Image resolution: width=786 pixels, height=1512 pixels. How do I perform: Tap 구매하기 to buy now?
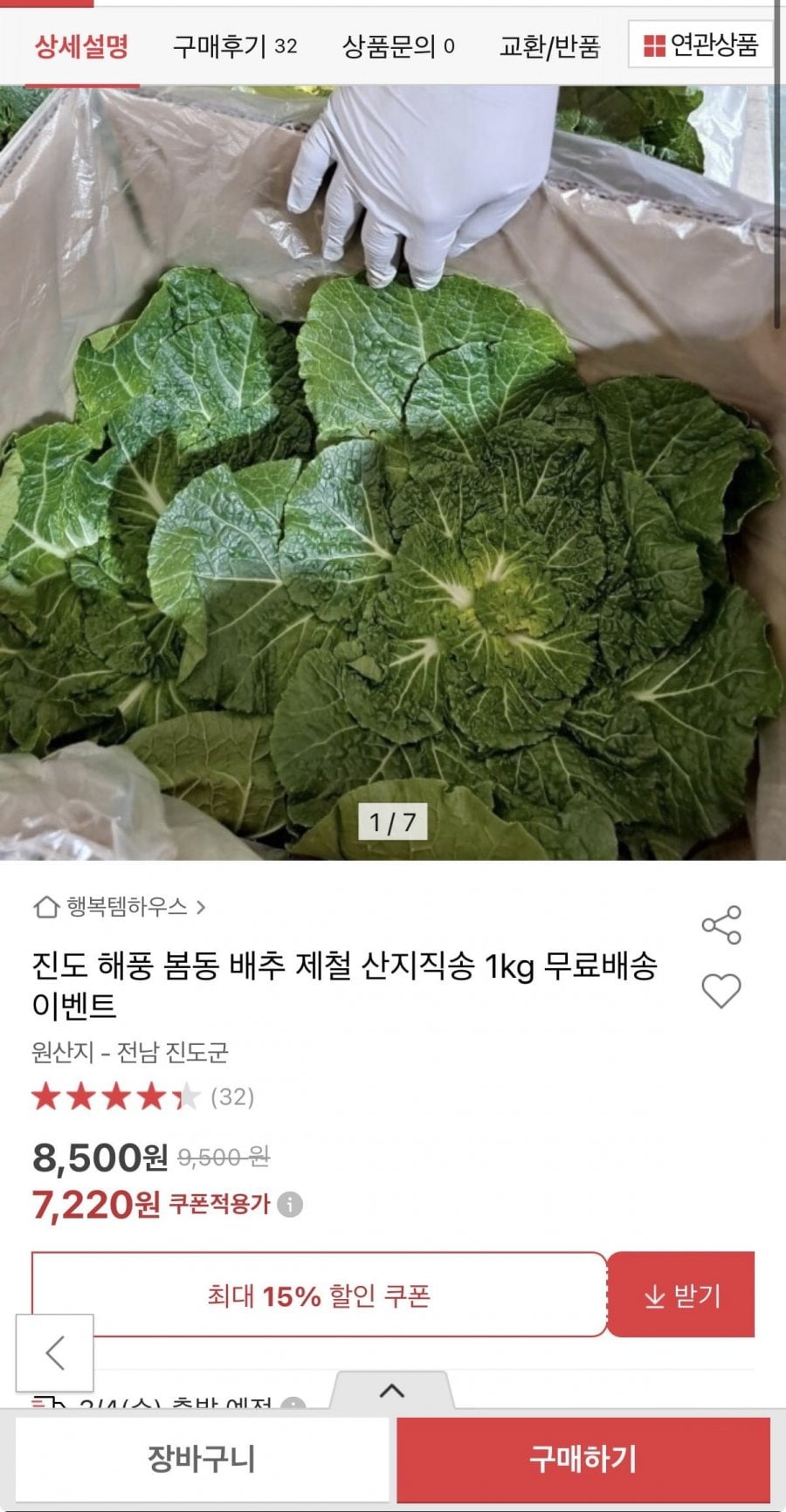click(583, 1459)
